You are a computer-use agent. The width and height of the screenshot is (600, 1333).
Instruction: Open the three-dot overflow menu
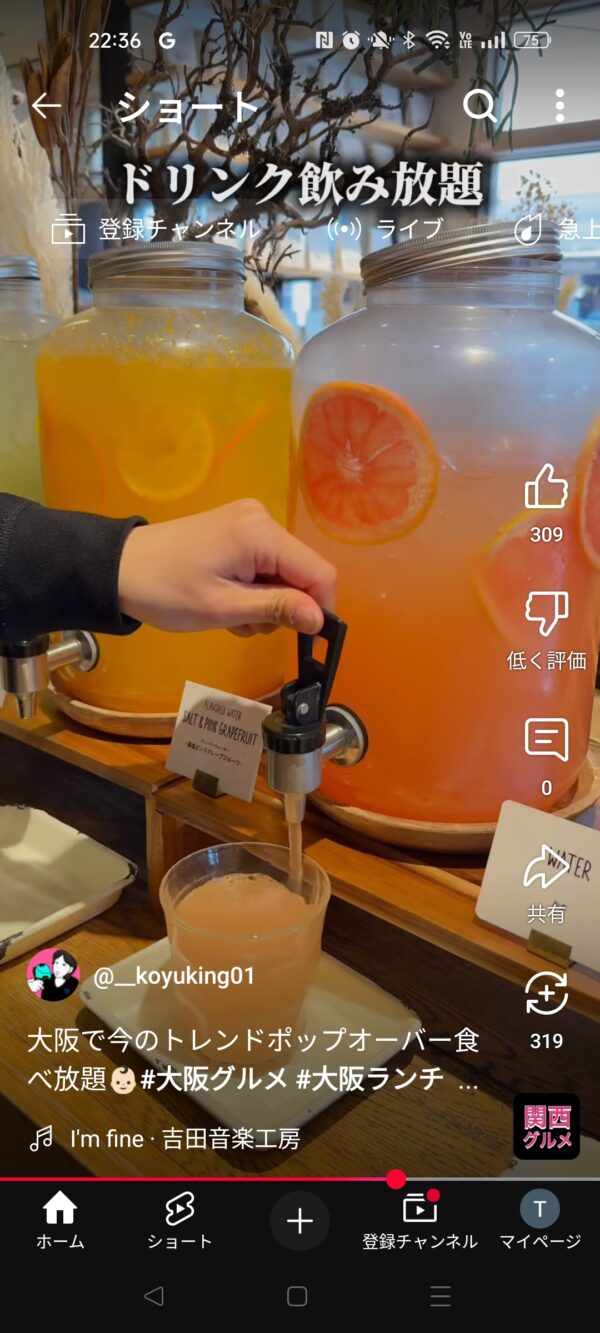point(560,106)
